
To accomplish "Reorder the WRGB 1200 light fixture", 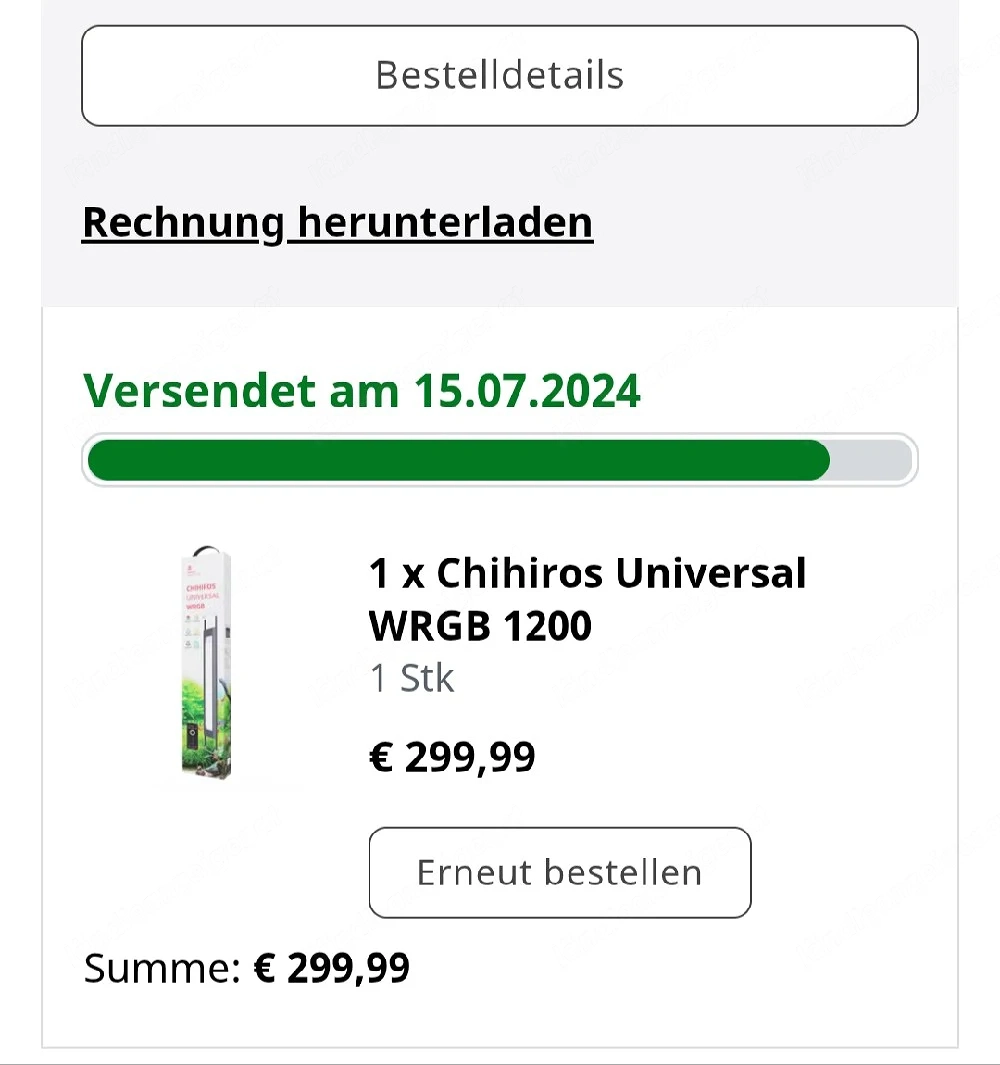I will click(x=559, y=872).
